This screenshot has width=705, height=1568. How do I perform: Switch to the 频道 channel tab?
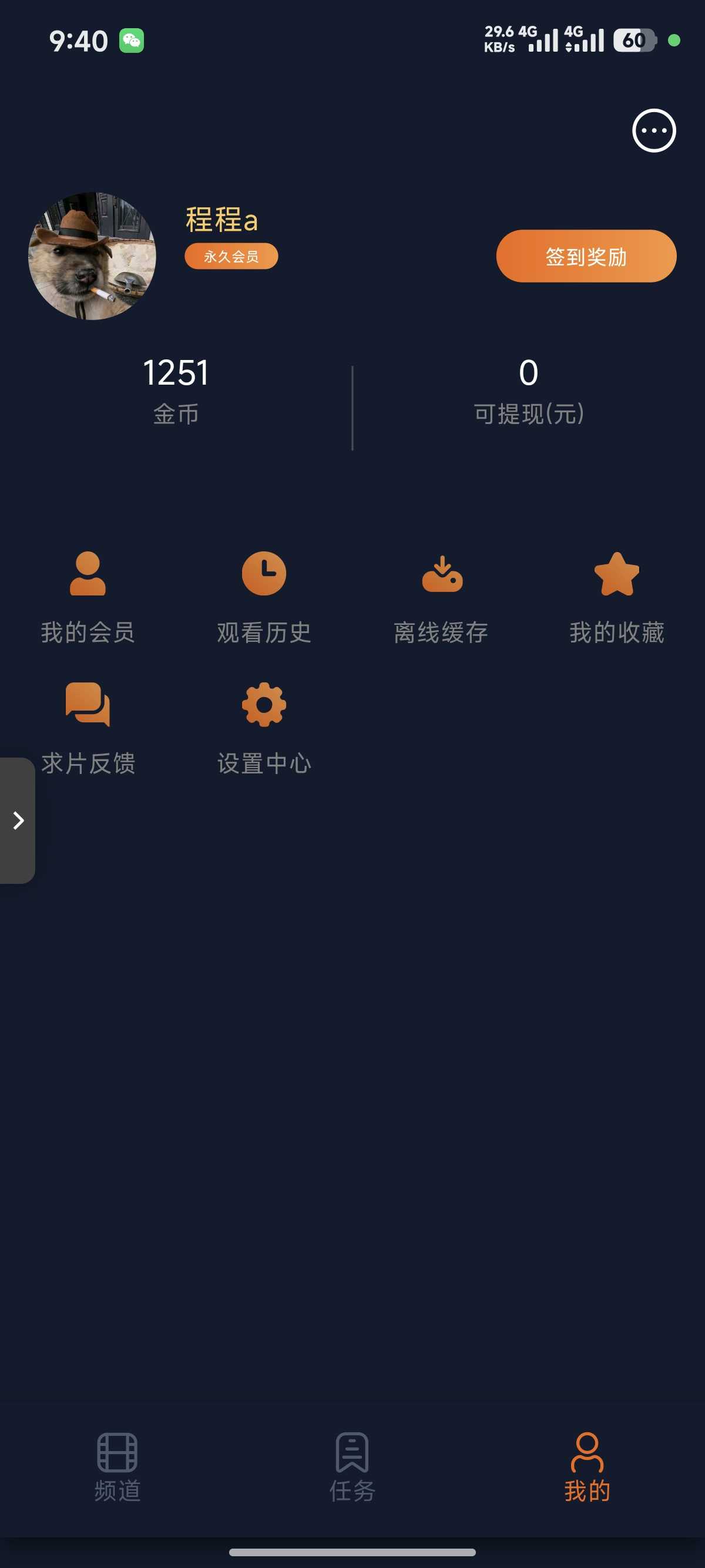[x=117, y=1467]
